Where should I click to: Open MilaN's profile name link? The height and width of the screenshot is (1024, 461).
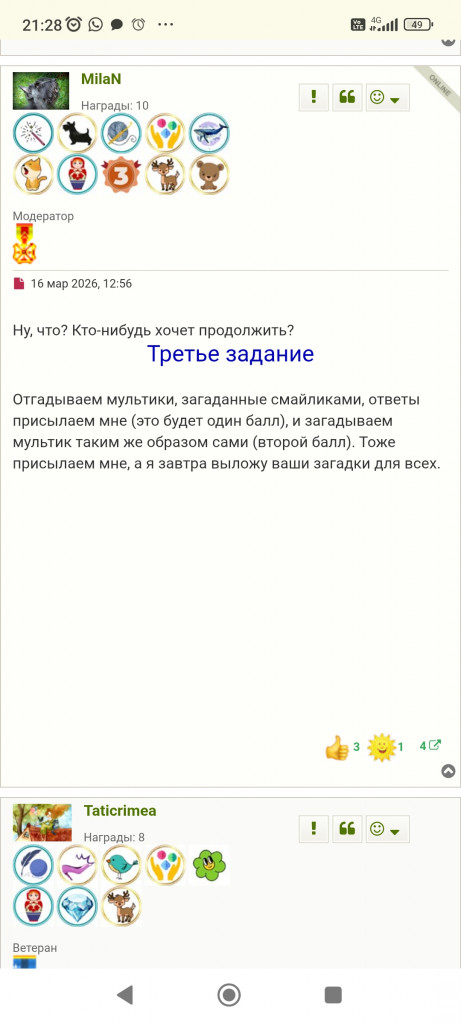click(x=101, y=79)
